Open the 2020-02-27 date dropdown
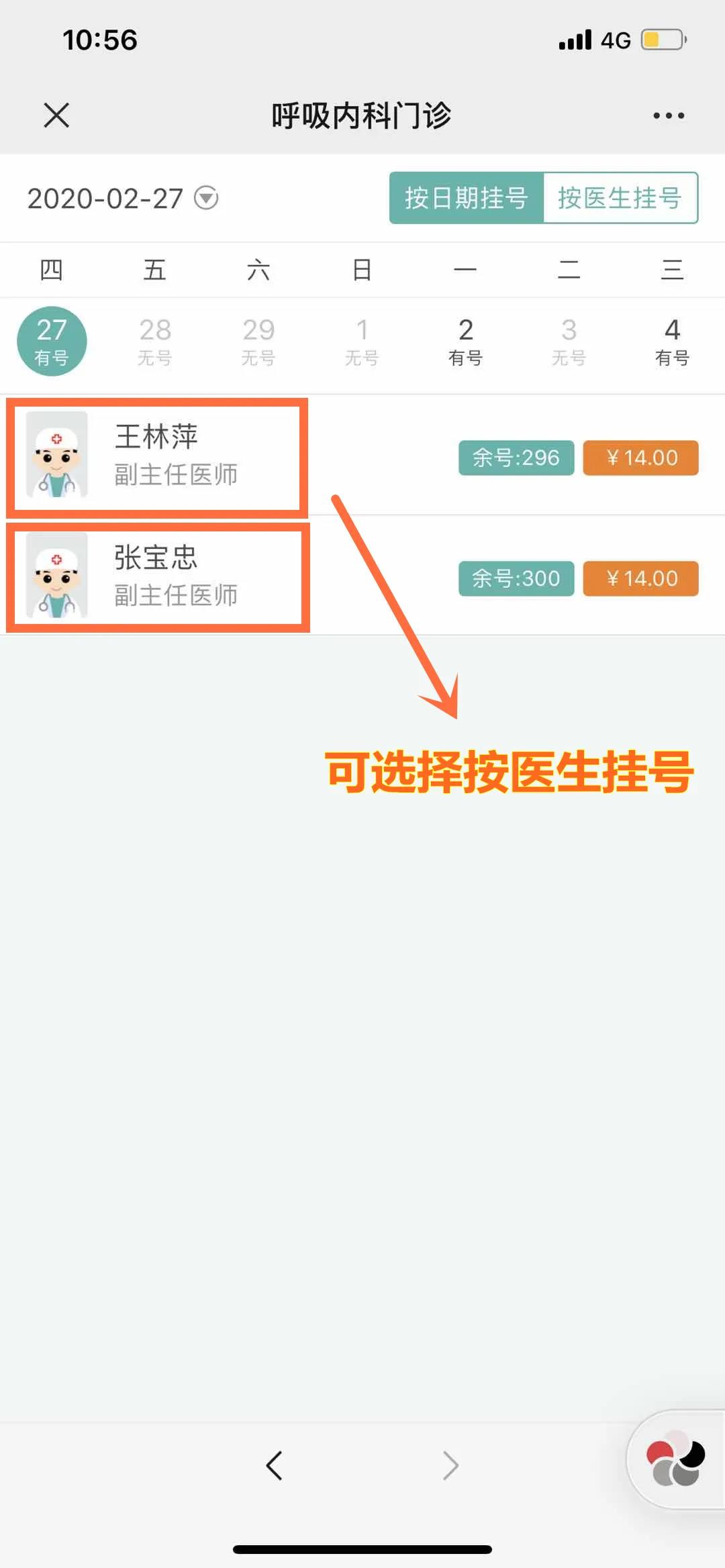The height and width of the screenshot is (1568, 725). point(206,198)
